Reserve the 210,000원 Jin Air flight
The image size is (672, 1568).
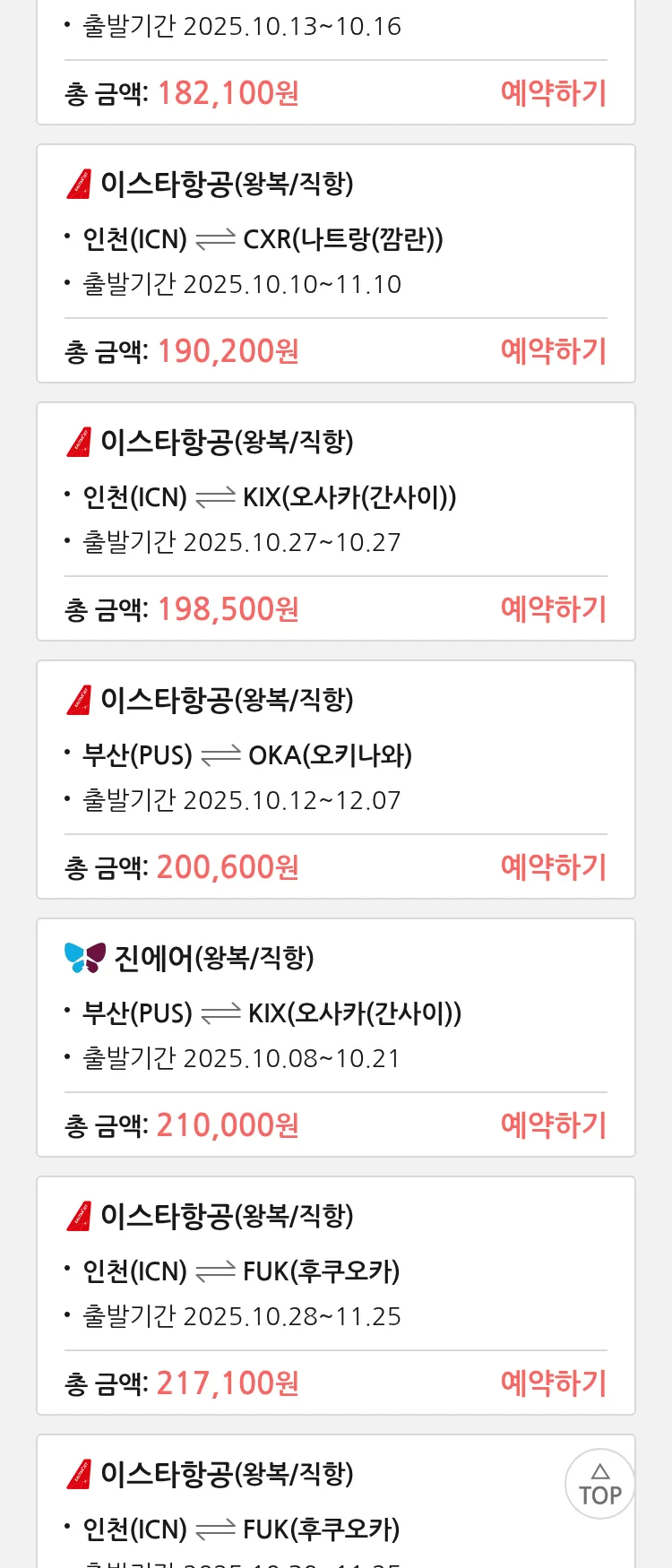pos(553,1125)
